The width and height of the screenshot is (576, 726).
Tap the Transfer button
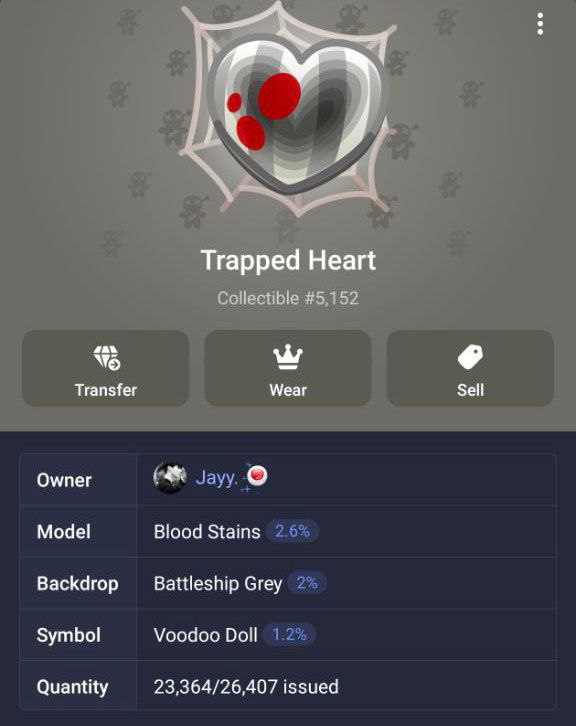coord(106,369)
